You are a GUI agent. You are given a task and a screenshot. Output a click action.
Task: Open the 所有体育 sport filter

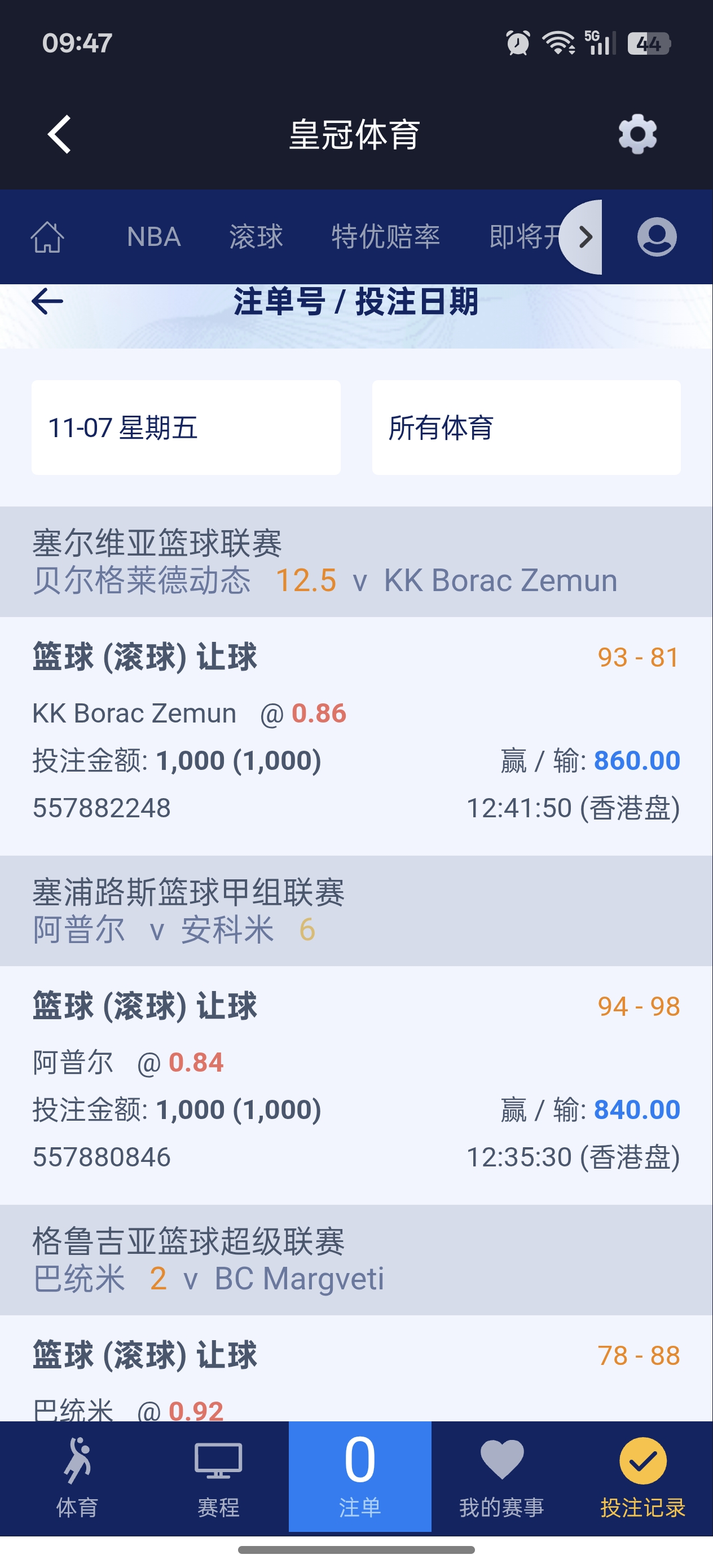526,428
